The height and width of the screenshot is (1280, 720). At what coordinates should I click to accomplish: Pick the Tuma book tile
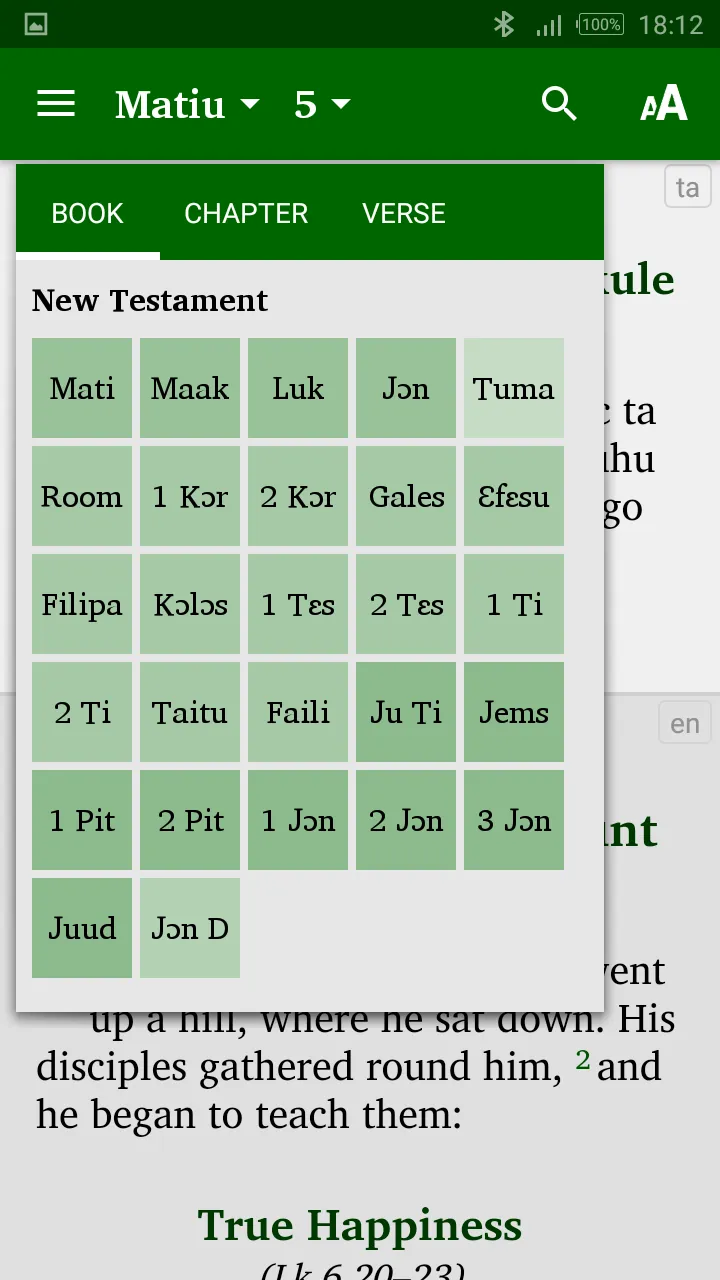[514, 388]
